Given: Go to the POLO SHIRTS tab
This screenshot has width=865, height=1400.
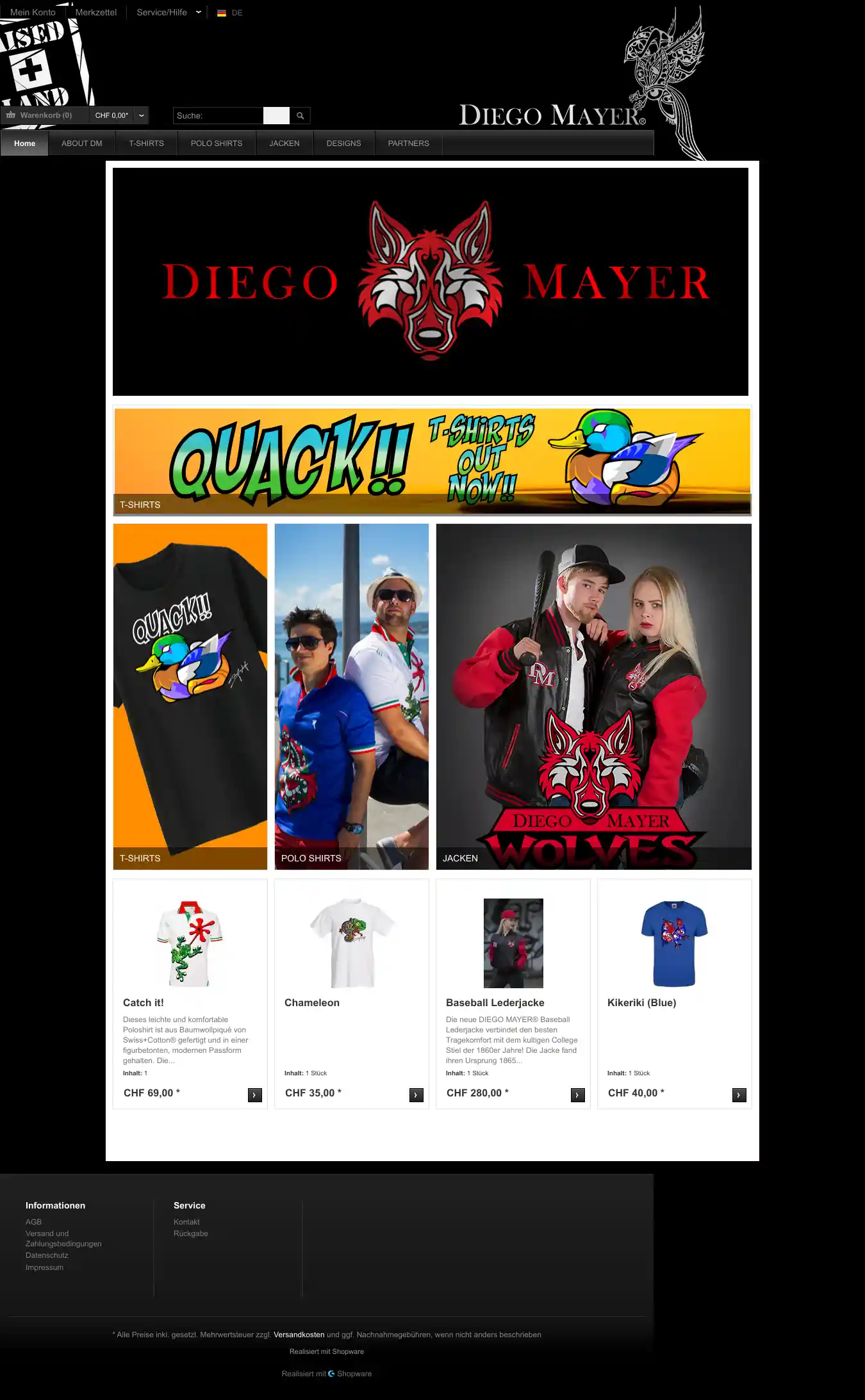Looking at the screenshot, I should 217,143.
